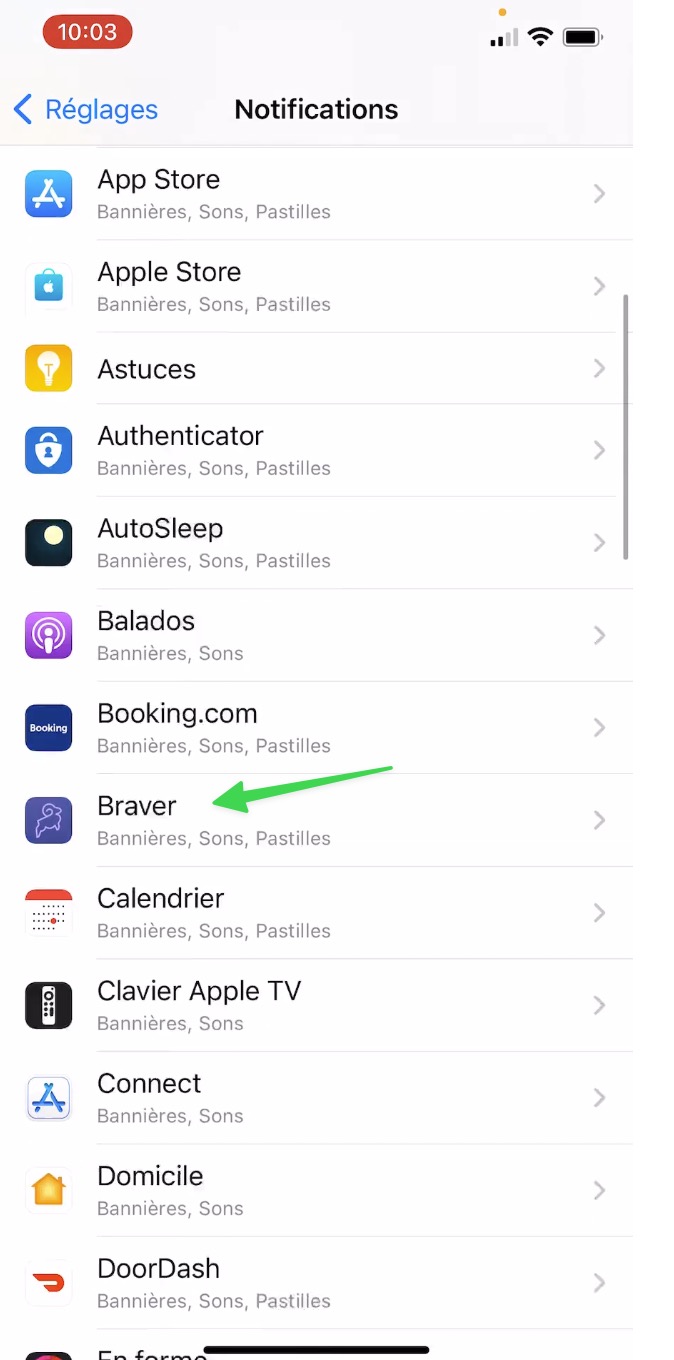Tap the Clavier Apple TV row
674x1360 pixels.
click(x=316, y=1005)
